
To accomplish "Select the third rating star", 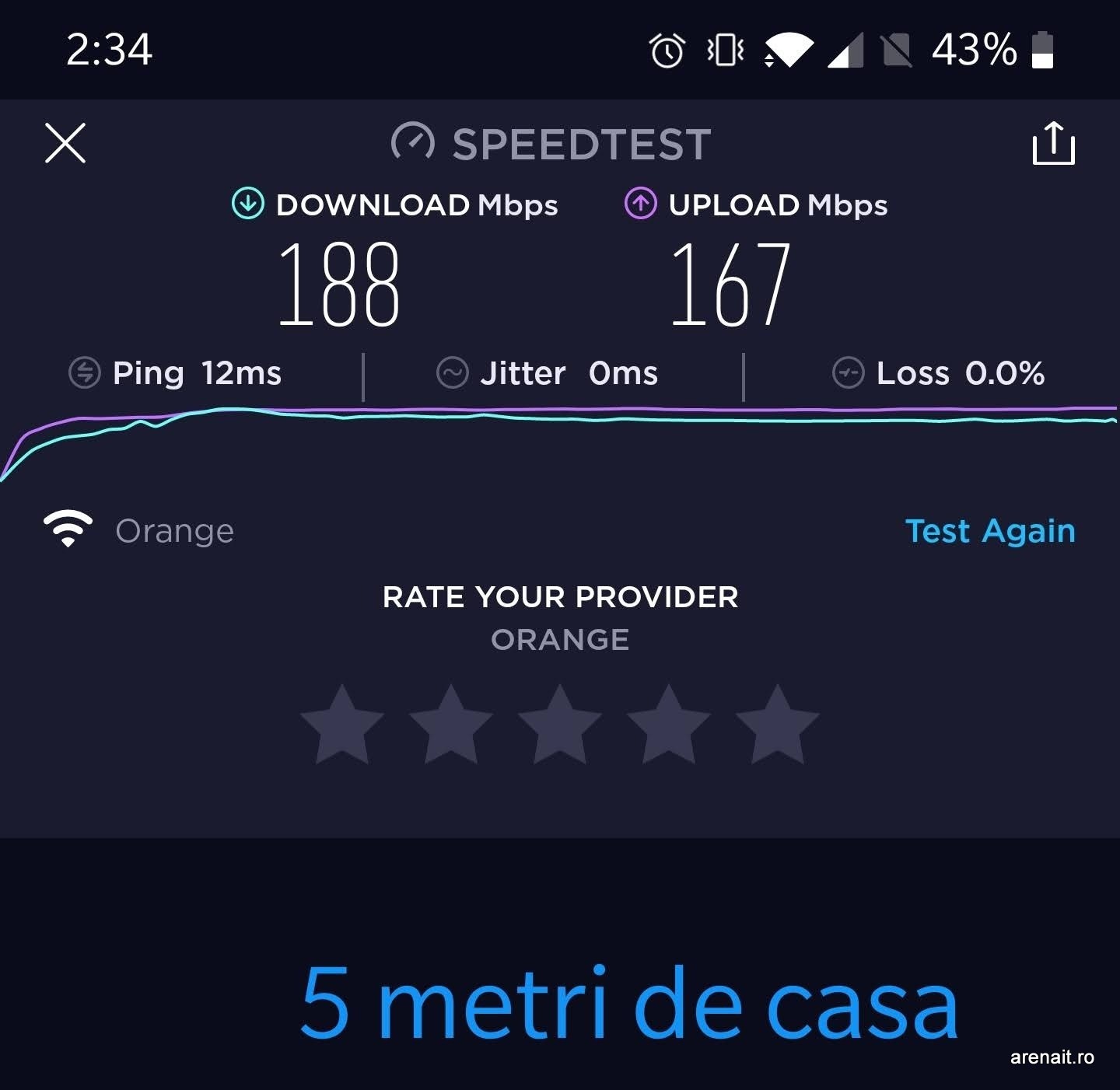I will click(560, 725).
